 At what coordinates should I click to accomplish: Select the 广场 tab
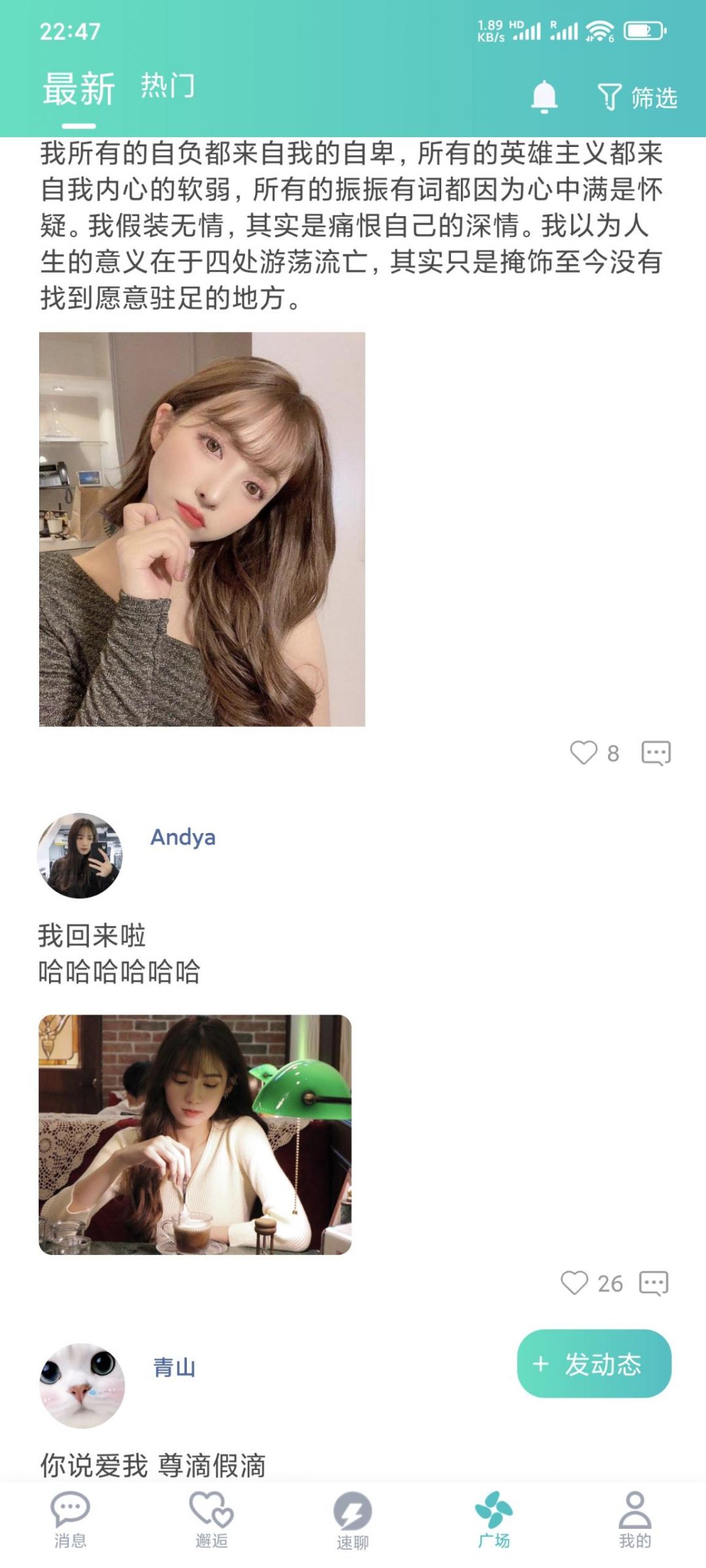tap(494, 1520)
